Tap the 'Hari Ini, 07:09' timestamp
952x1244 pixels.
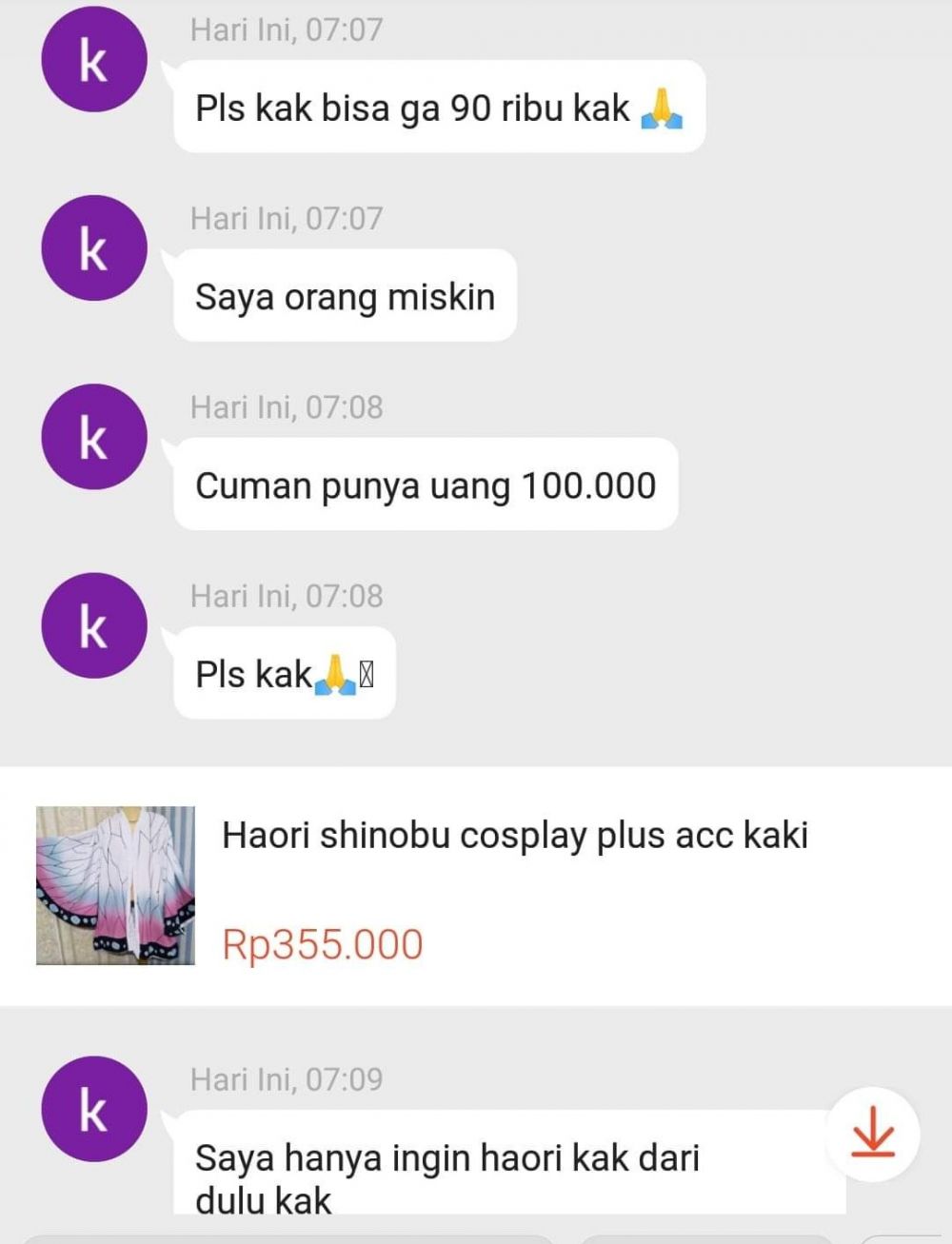pyautogui.click(x=286, y=1079)
